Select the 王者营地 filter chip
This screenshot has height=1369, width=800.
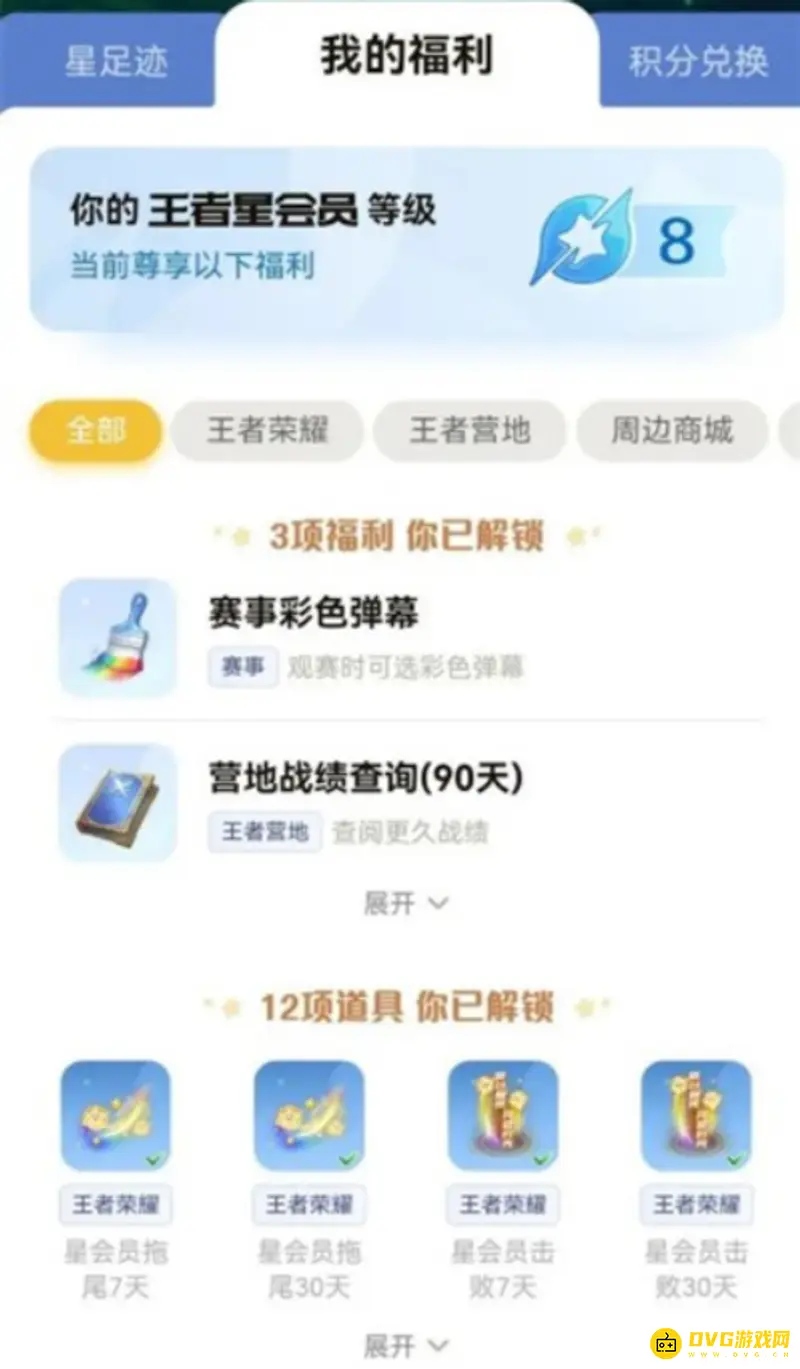coord(469,430)
